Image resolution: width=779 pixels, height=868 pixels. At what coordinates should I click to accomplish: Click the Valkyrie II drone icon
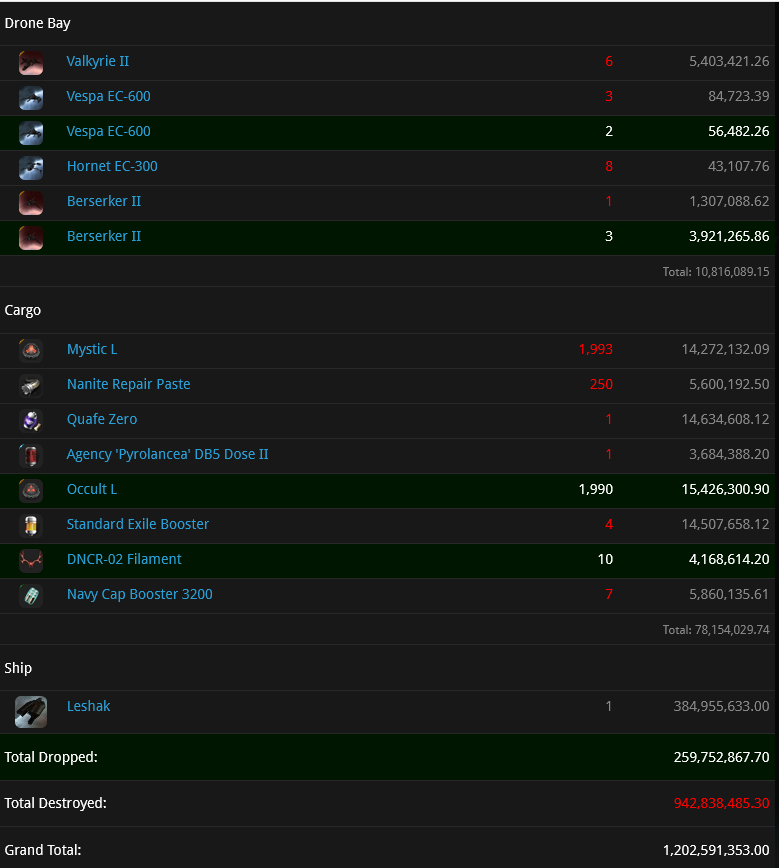30,61
